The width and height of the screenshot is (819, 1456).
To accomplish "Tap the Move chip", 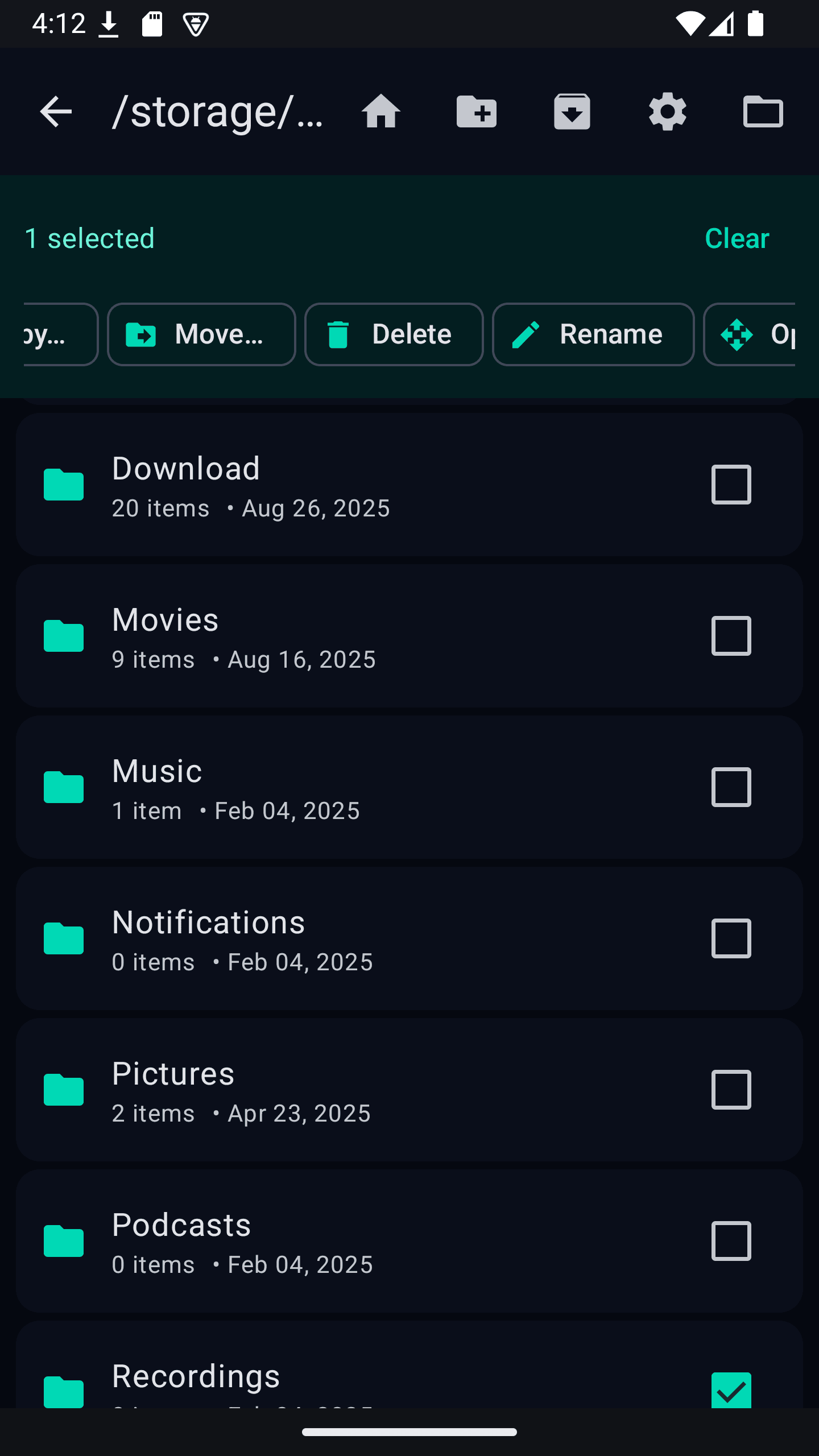I will pyautogui.click(x=201, y=334).
